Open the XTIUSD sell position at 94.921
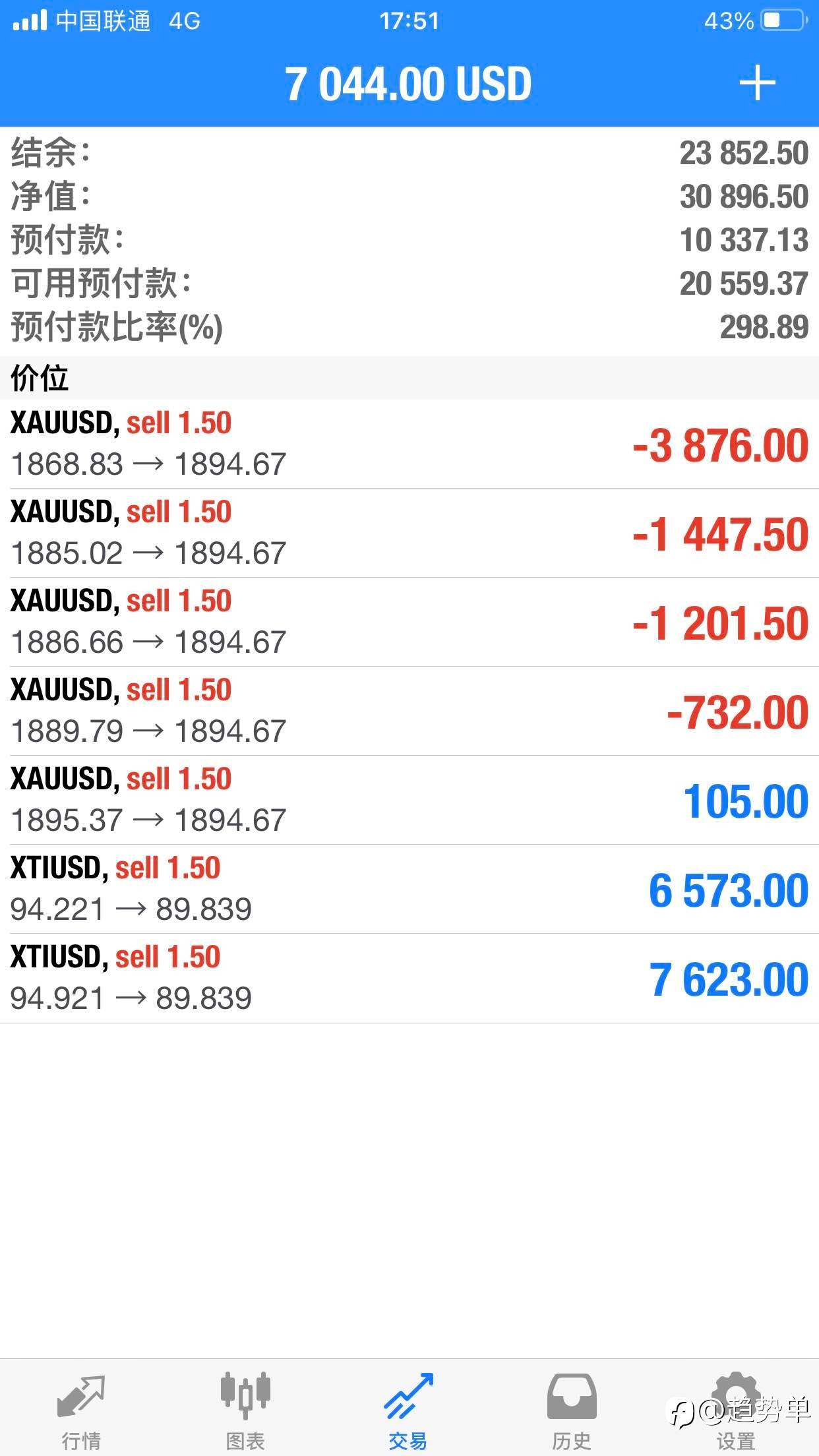Viewport: 819px width, 1456px height. (409, 978)
